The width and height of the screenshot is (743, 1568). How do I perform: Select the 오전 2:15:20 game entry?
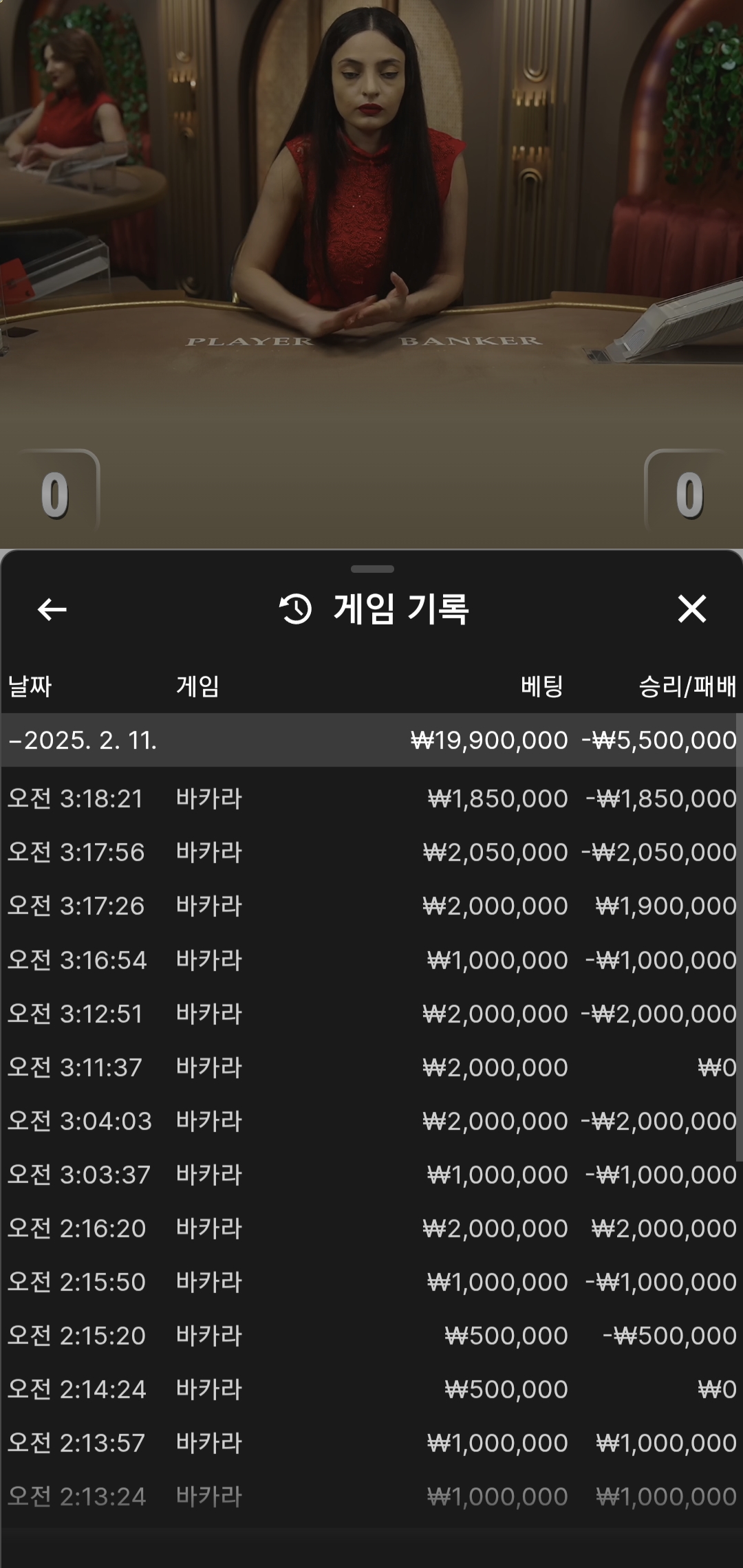[371, 1335]
